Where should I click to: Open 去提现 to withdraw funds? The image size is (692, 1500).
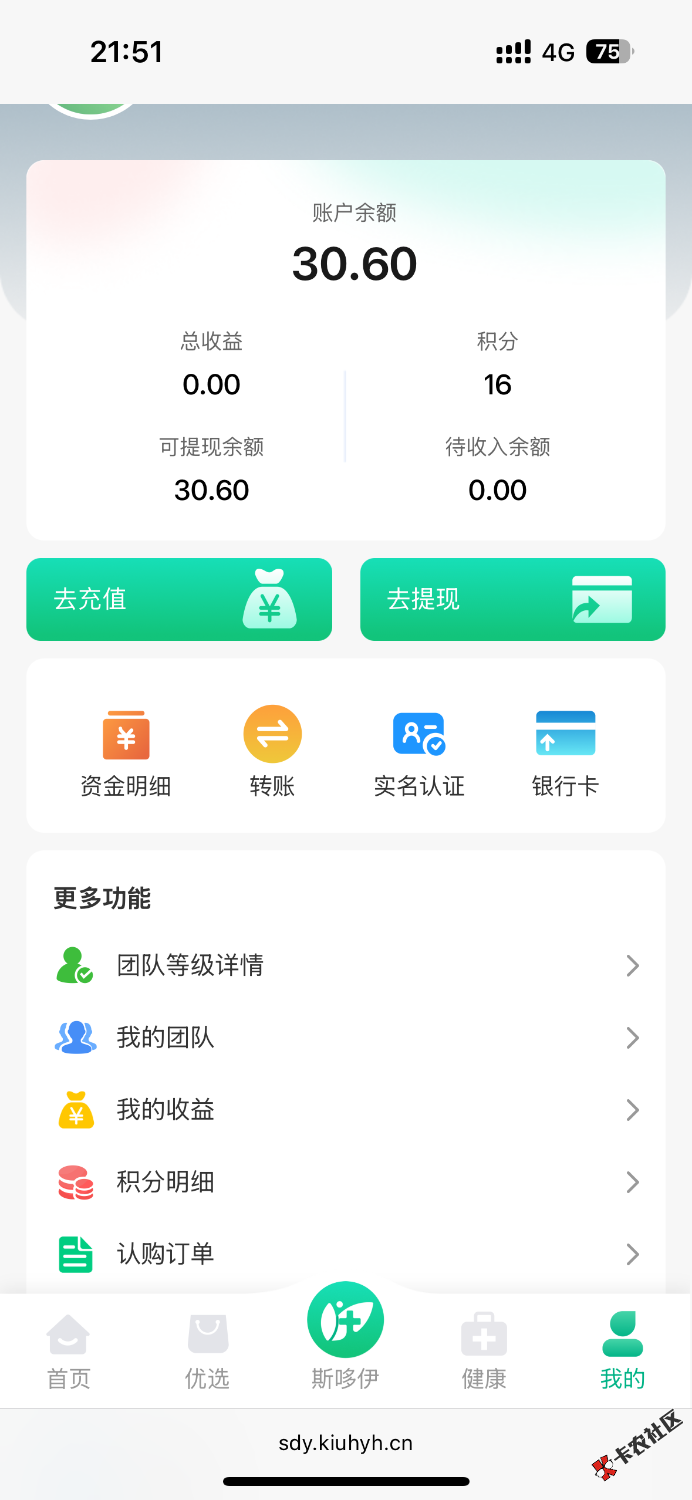click(512, 599)
